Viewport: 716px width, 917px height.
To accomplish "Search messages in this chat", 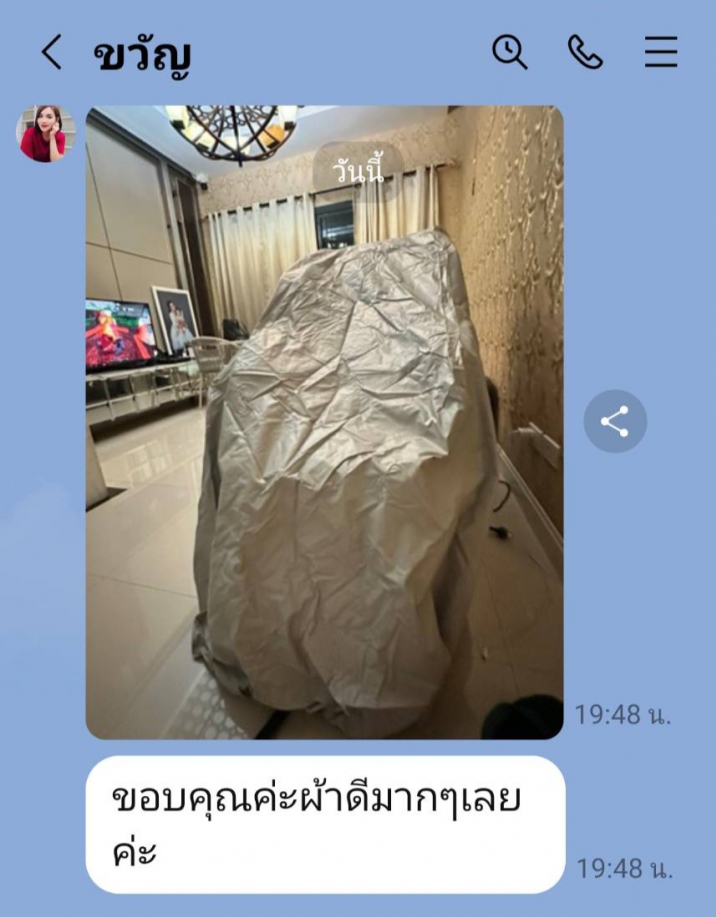I will [x=510, y=52].
